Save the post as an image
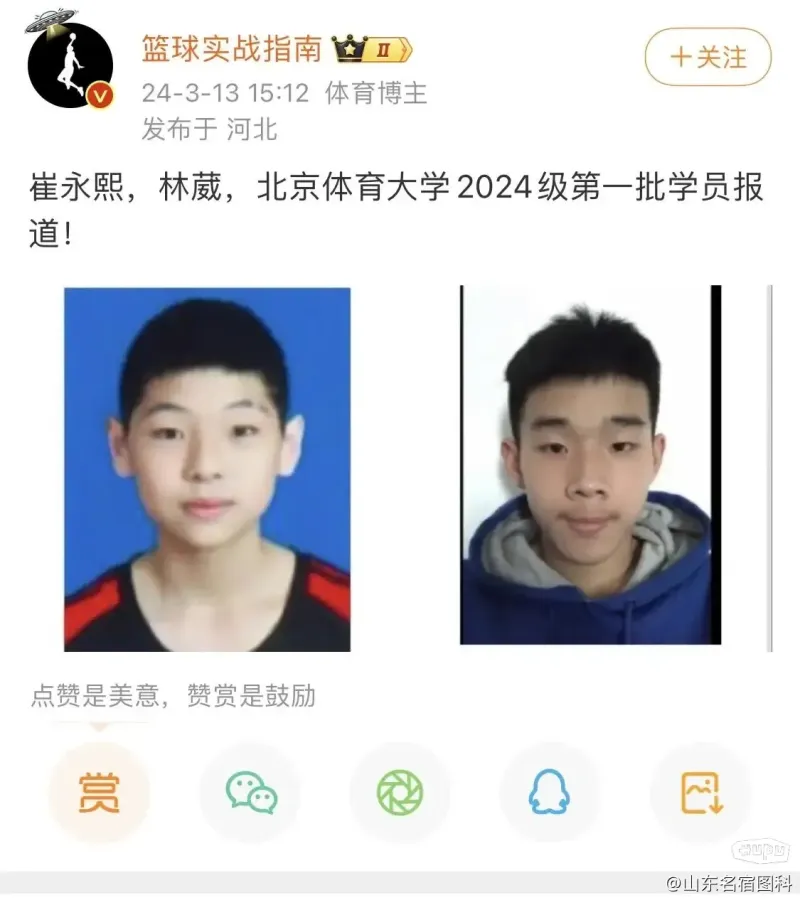Image resolution: width=800 pixels, height=900 pixels. click(701, 792)
